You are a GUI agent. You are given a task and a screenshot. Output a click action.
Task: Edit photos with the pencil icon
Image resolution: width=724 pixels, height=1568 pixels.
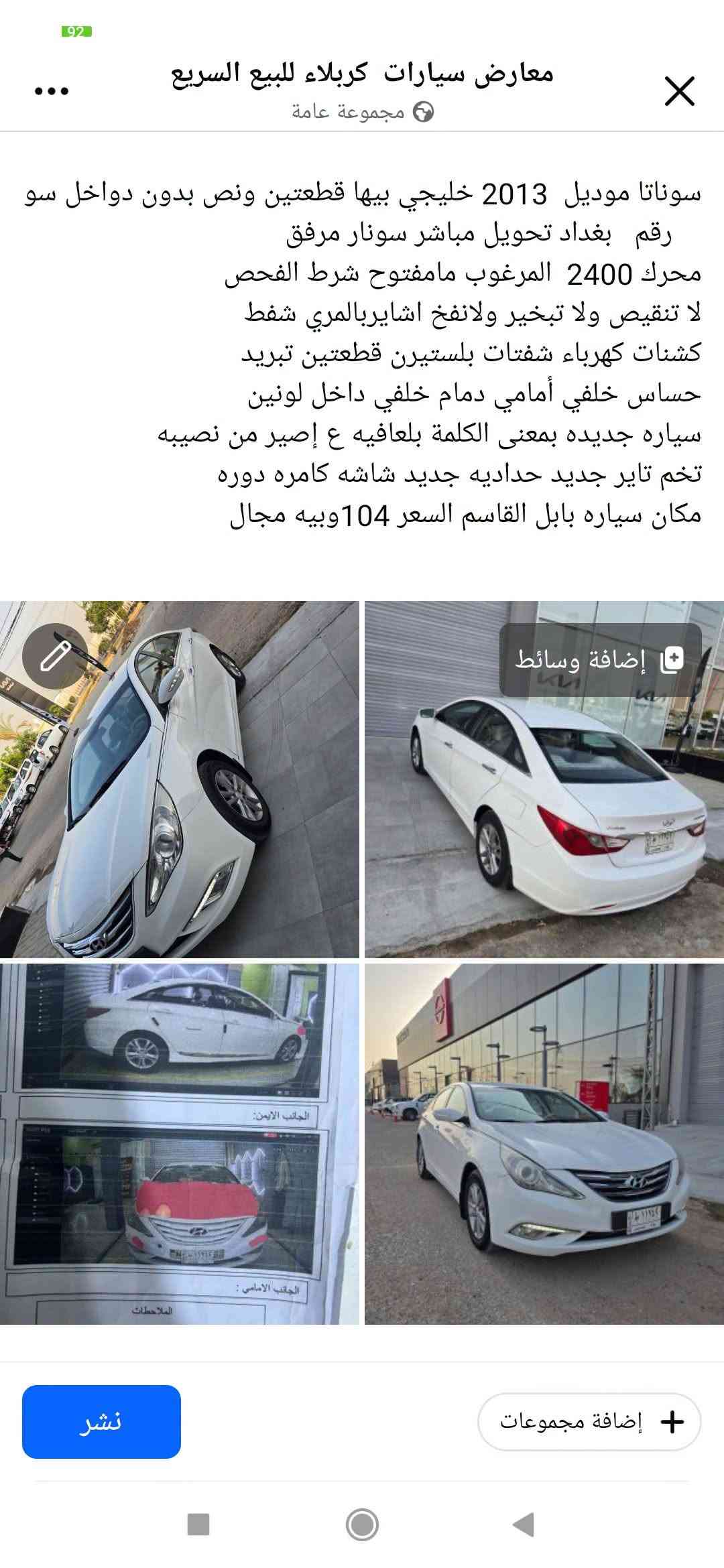(x=56, y=656)
